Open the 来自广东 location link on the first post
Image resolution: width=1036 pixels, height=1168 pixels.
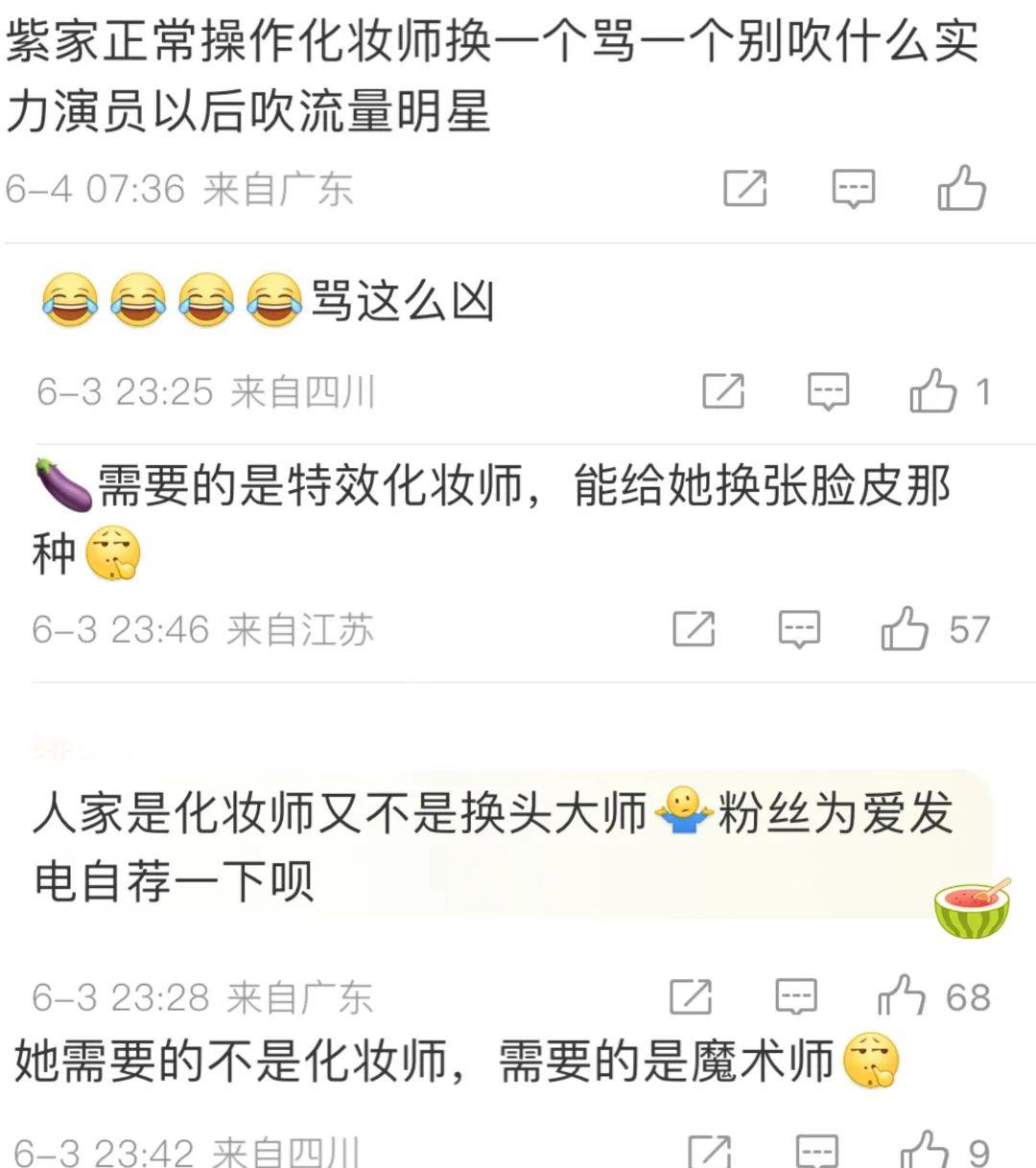point(278,190)
